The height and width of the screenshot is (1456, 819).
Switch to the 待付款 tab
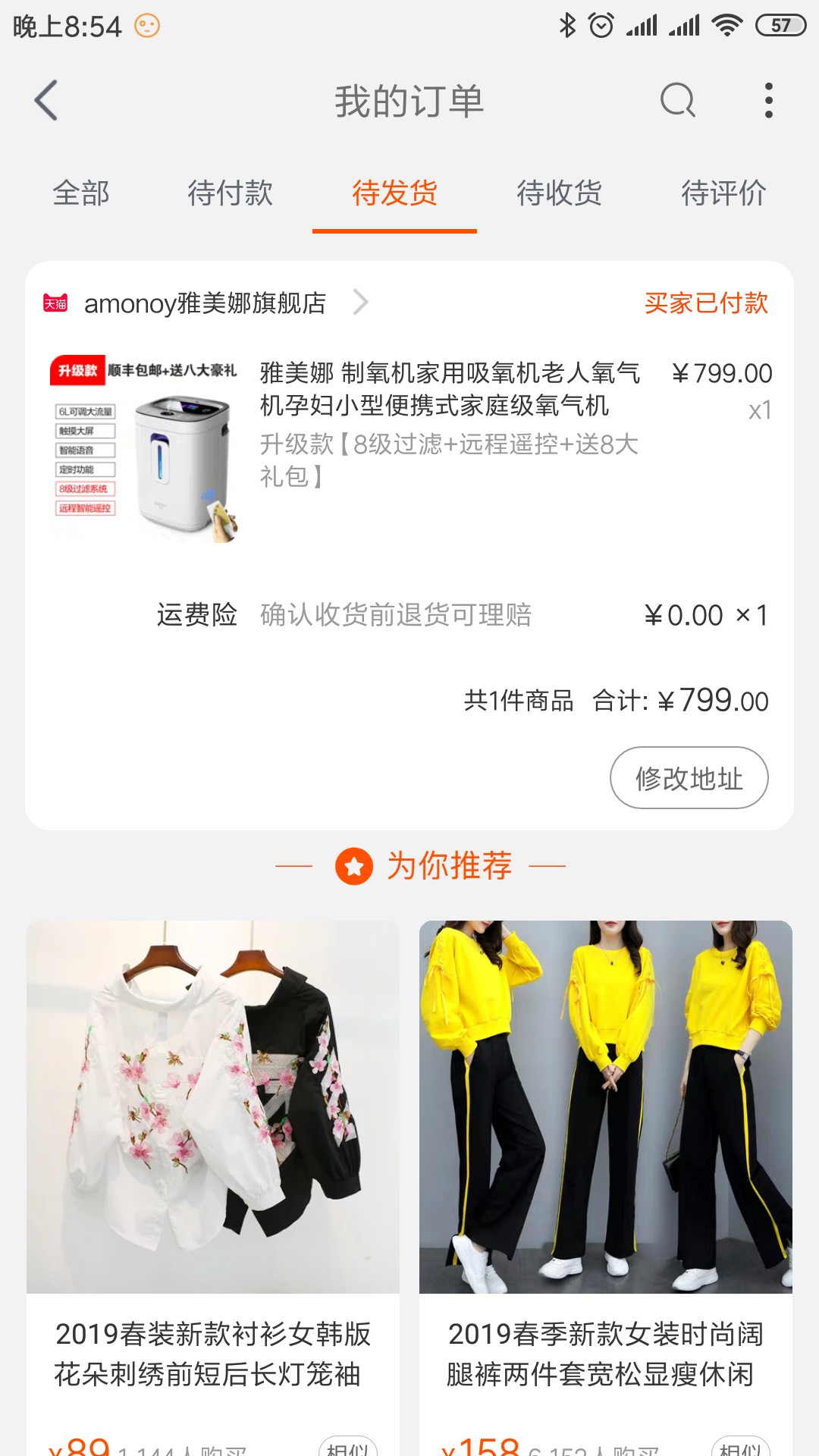(230, 193)
